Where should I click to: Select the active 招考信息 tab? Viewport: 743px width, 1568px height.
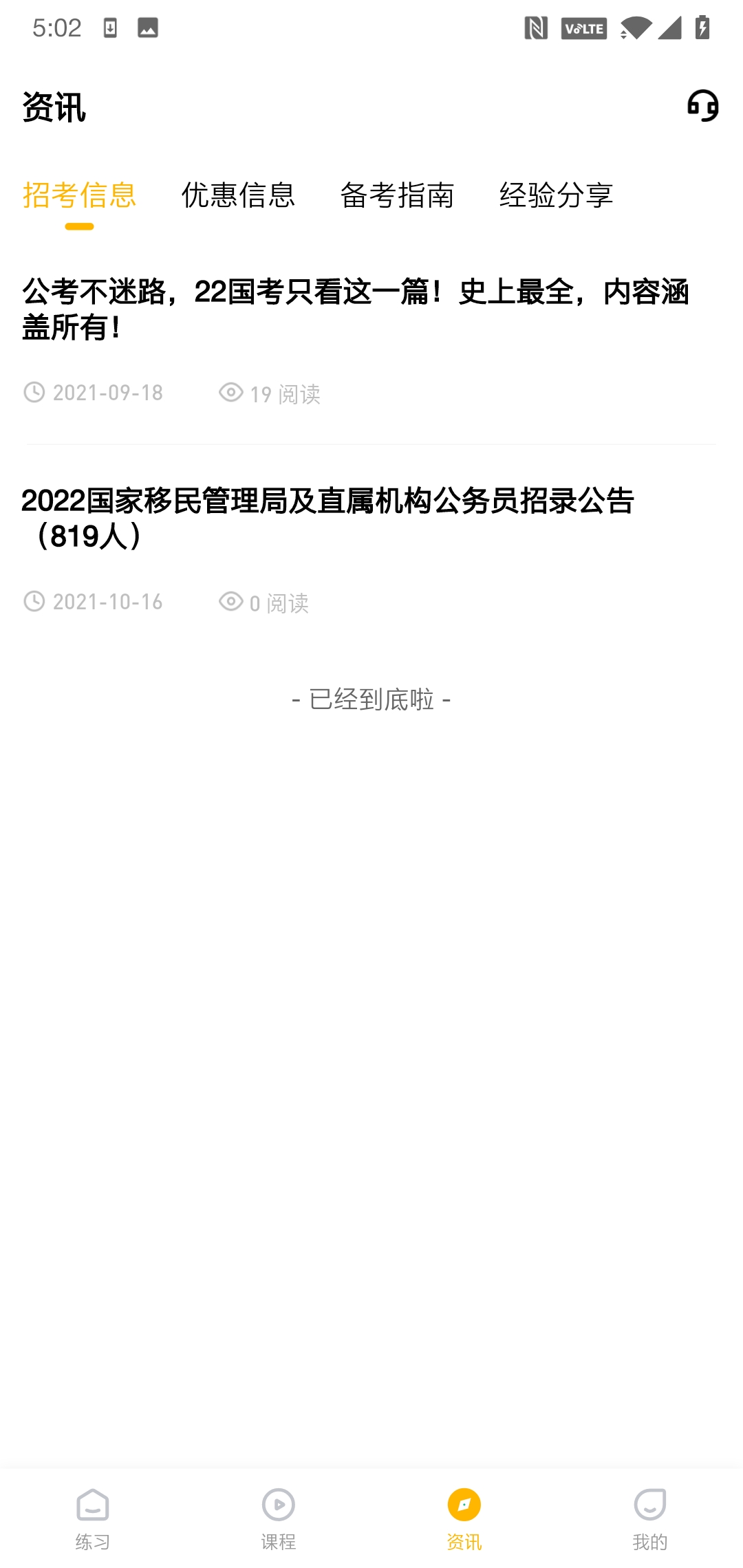click(79, 196)
